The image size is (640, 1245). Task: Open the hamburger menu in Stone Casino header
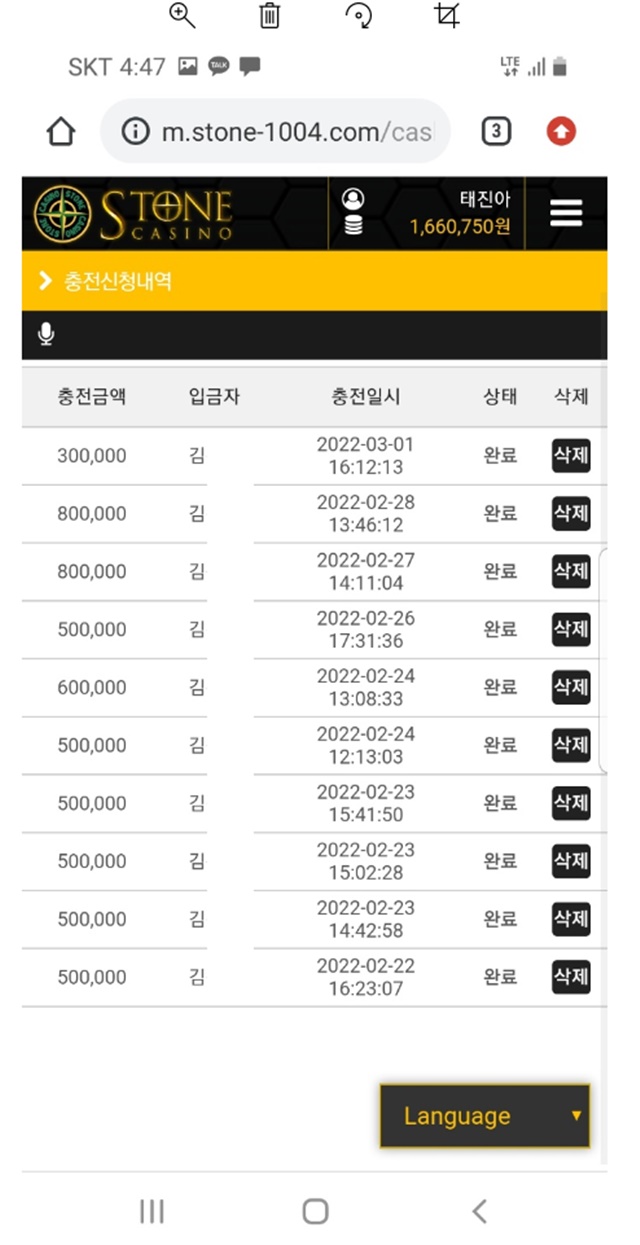click(x=566, y=213)
